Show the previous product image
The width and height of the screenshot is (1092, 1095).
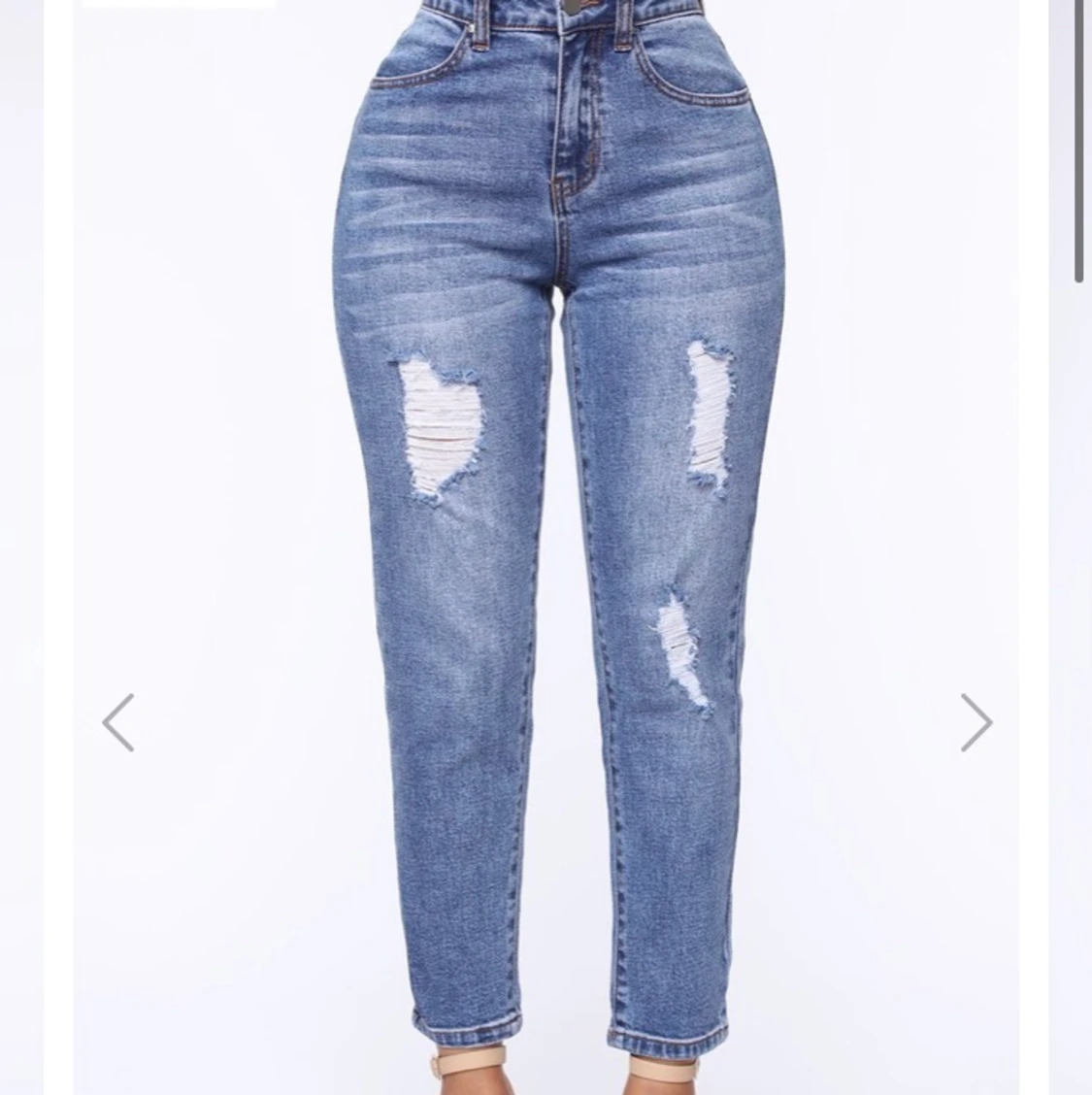tap(118, 722)
